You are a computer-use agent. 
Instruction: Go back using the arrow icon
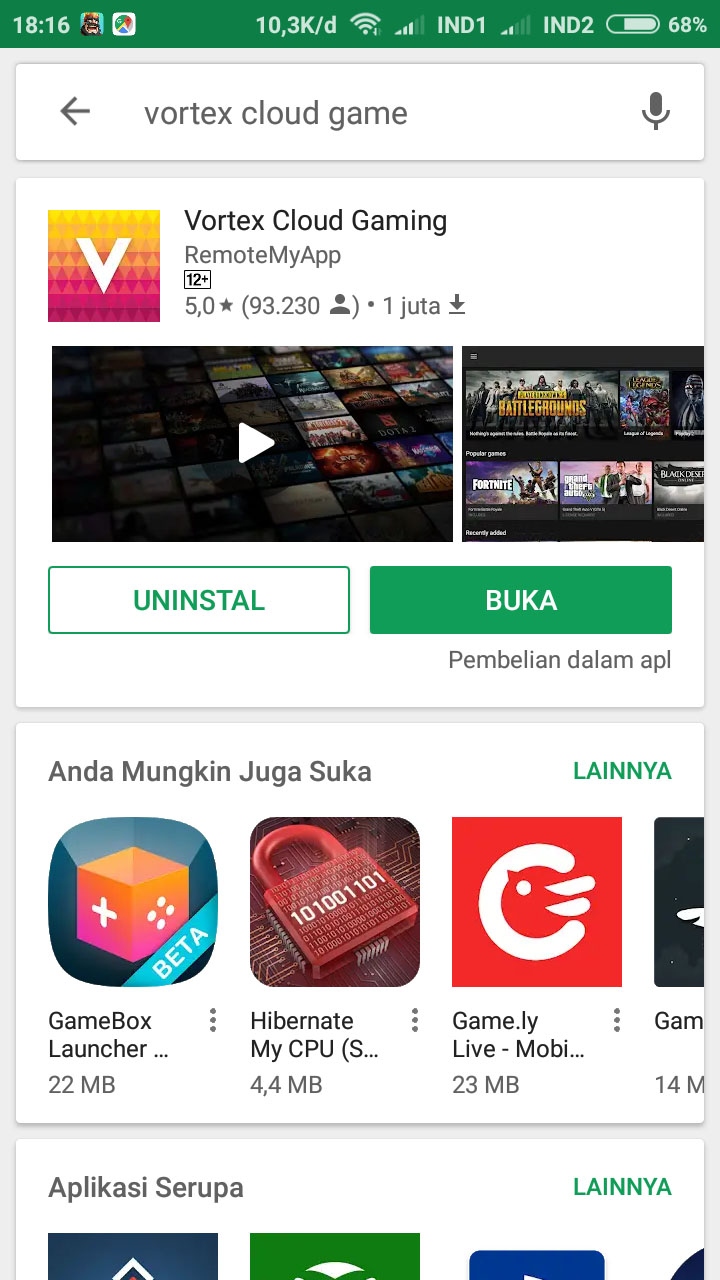(75, 112)
